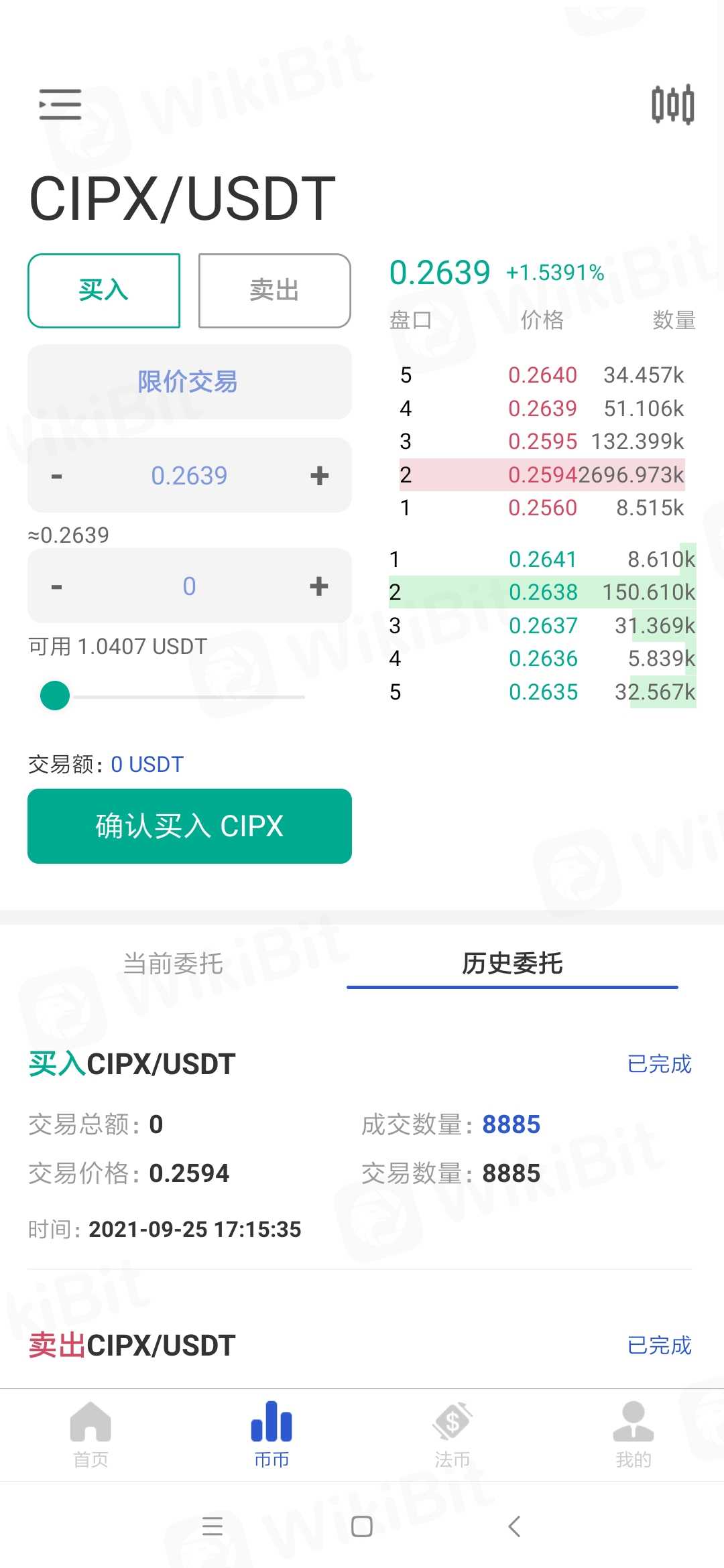Switch to the 卖出 sell tab
The image size is (724, 1568).
point(274,291)
